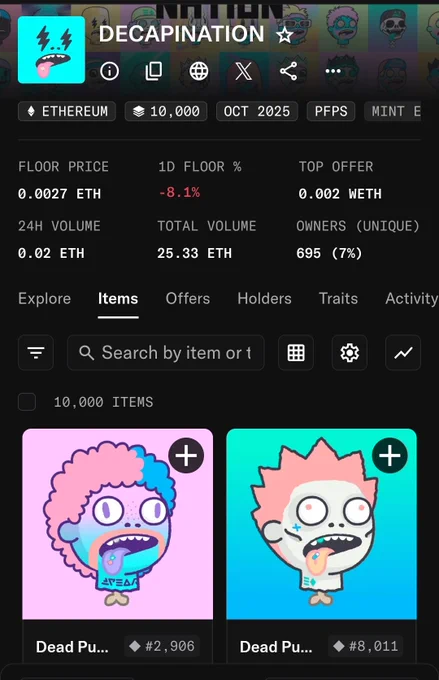Open the filter options button
Screen dimensions: 439x680
36,353
